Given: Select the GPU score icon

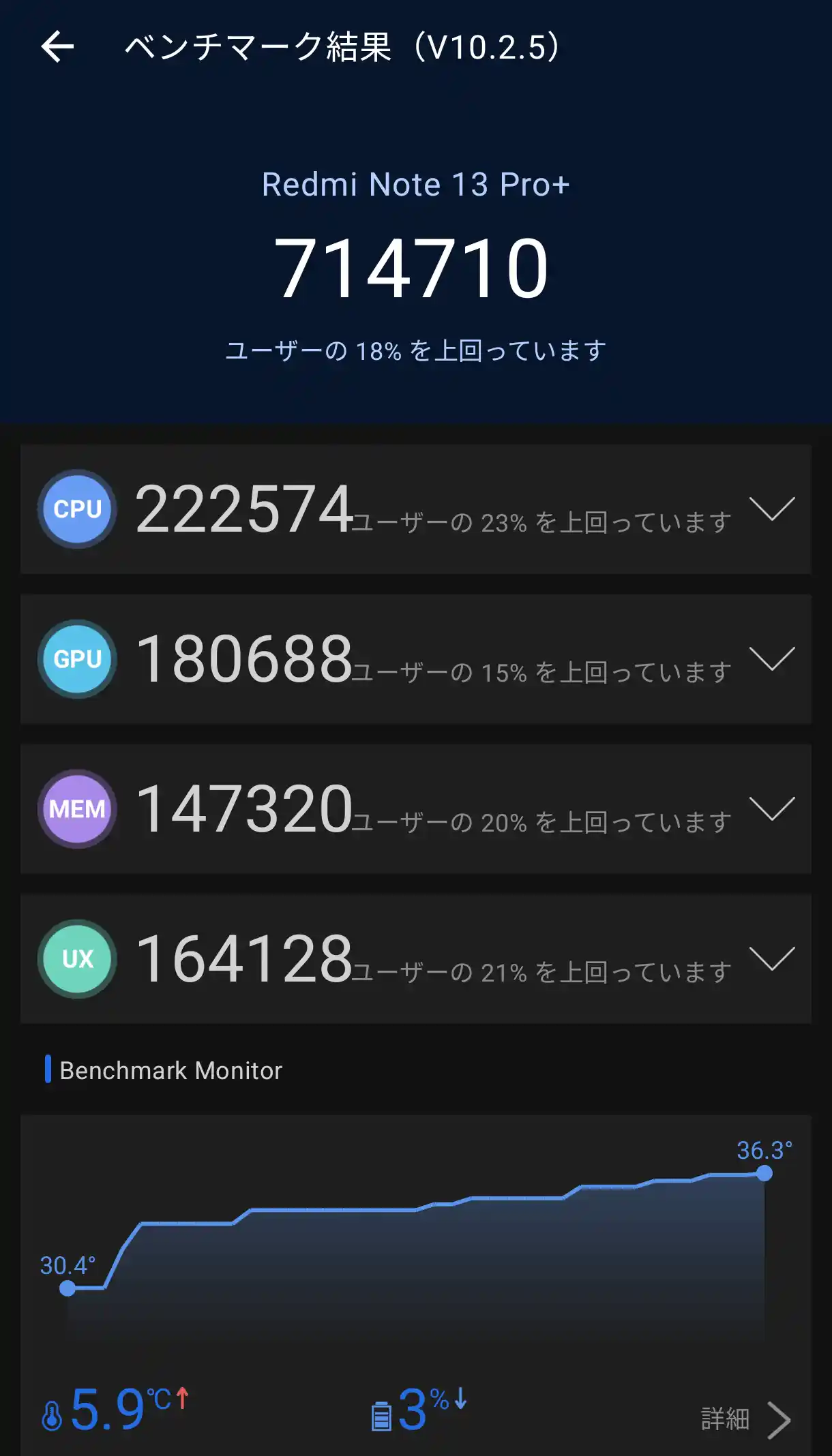Looking at the screenshot, I should (76, 658).
